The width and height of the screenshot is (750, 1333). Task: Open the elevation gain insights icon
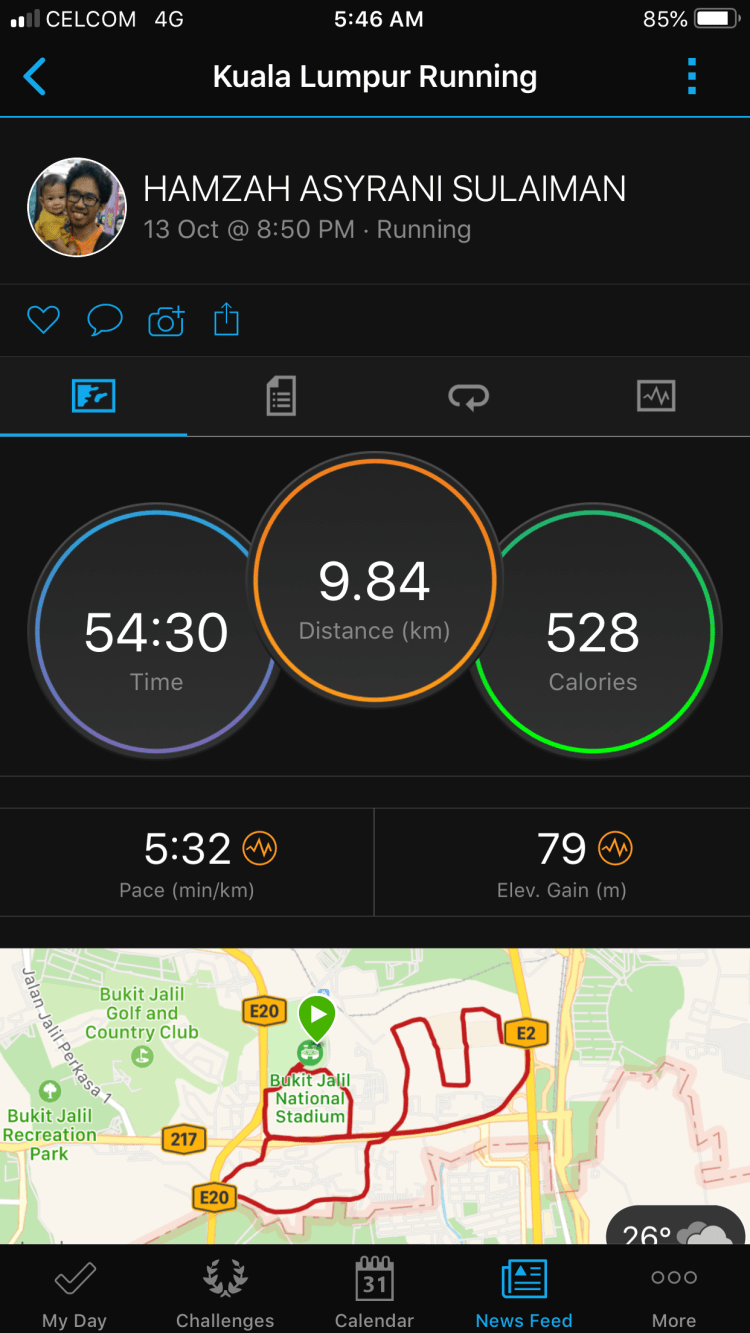(615, 849)
